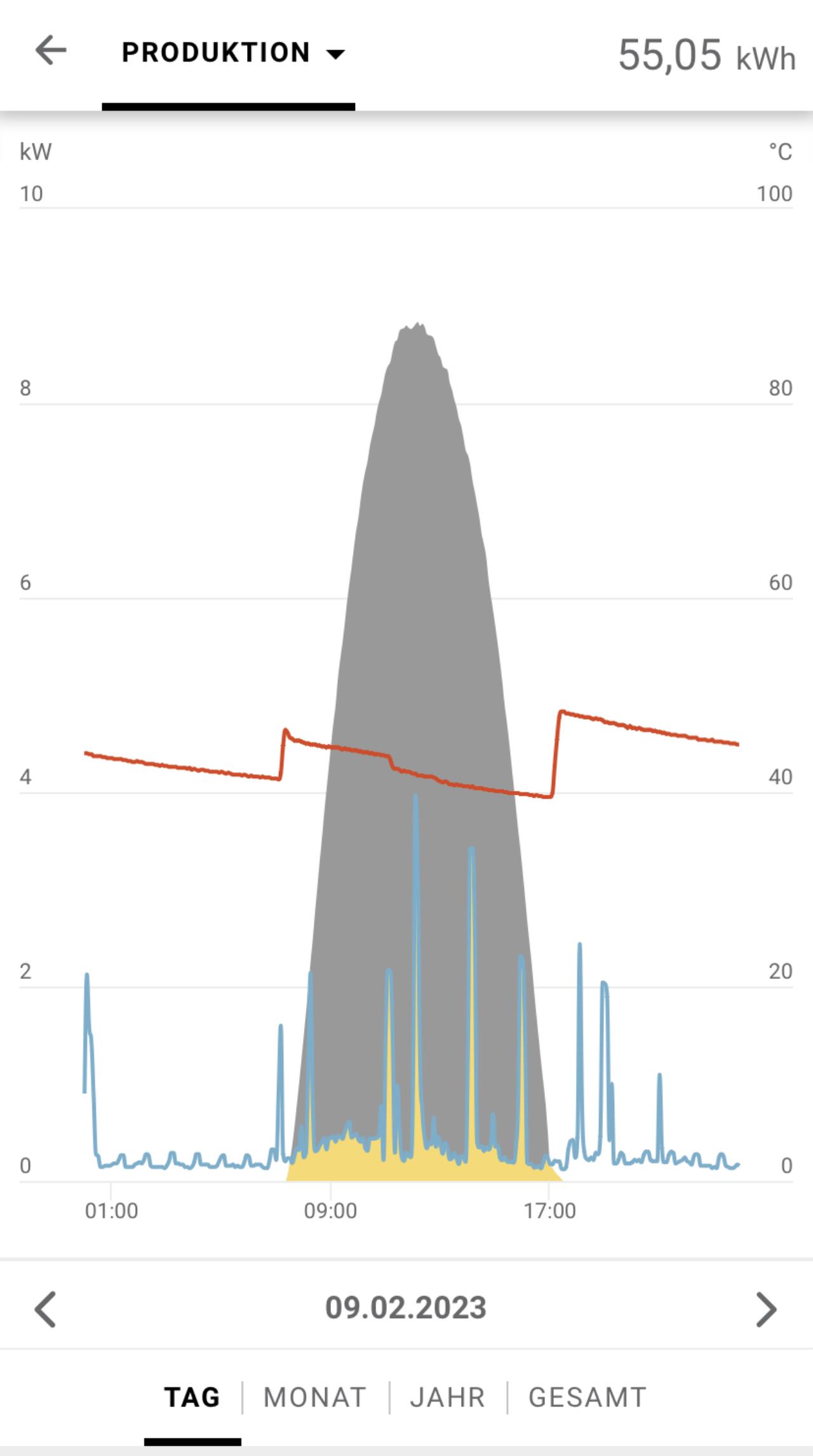
Task: Select the TAG tab
Action: [192, 1398]
